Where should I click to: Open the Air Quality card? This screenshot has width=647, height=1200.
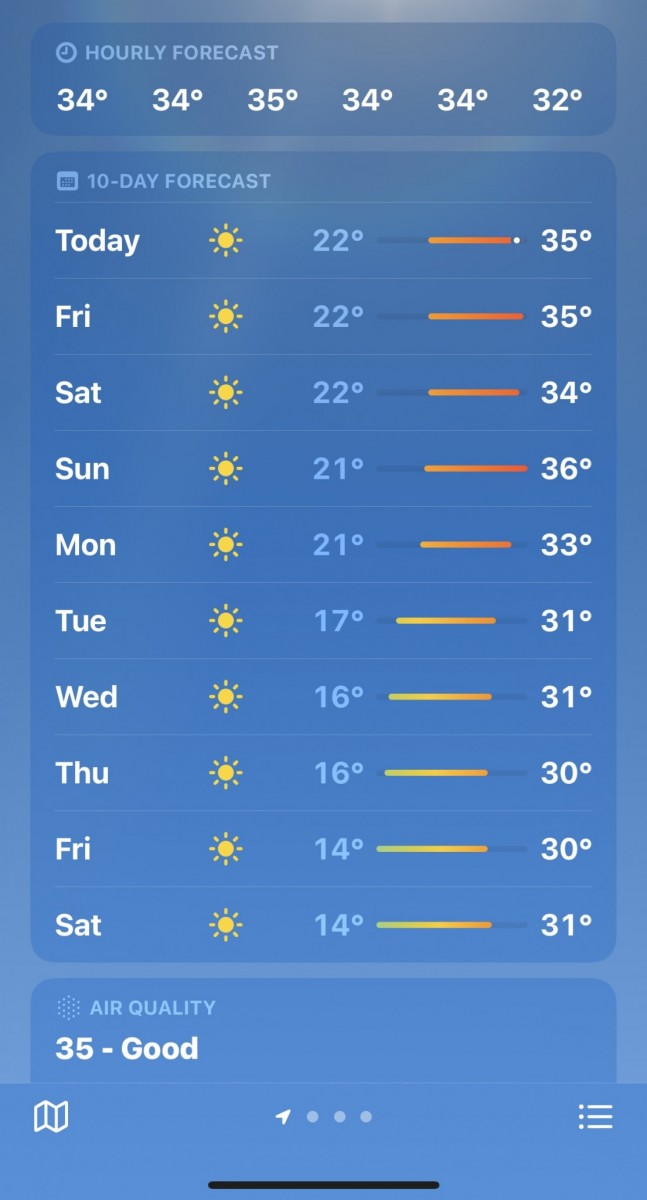323,1030
